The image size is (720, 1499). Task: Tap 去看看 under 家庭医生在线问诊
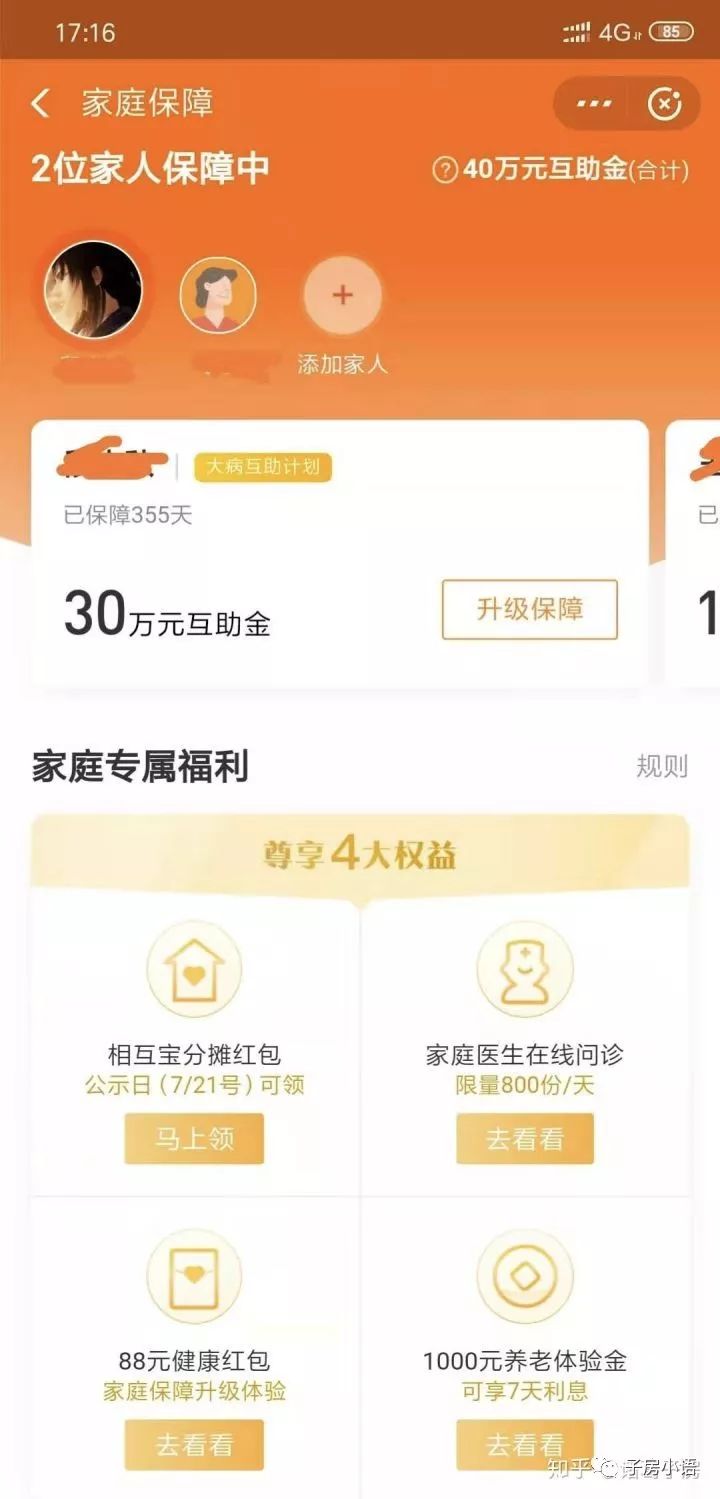pyautogui.click(x=525, y=1139)
